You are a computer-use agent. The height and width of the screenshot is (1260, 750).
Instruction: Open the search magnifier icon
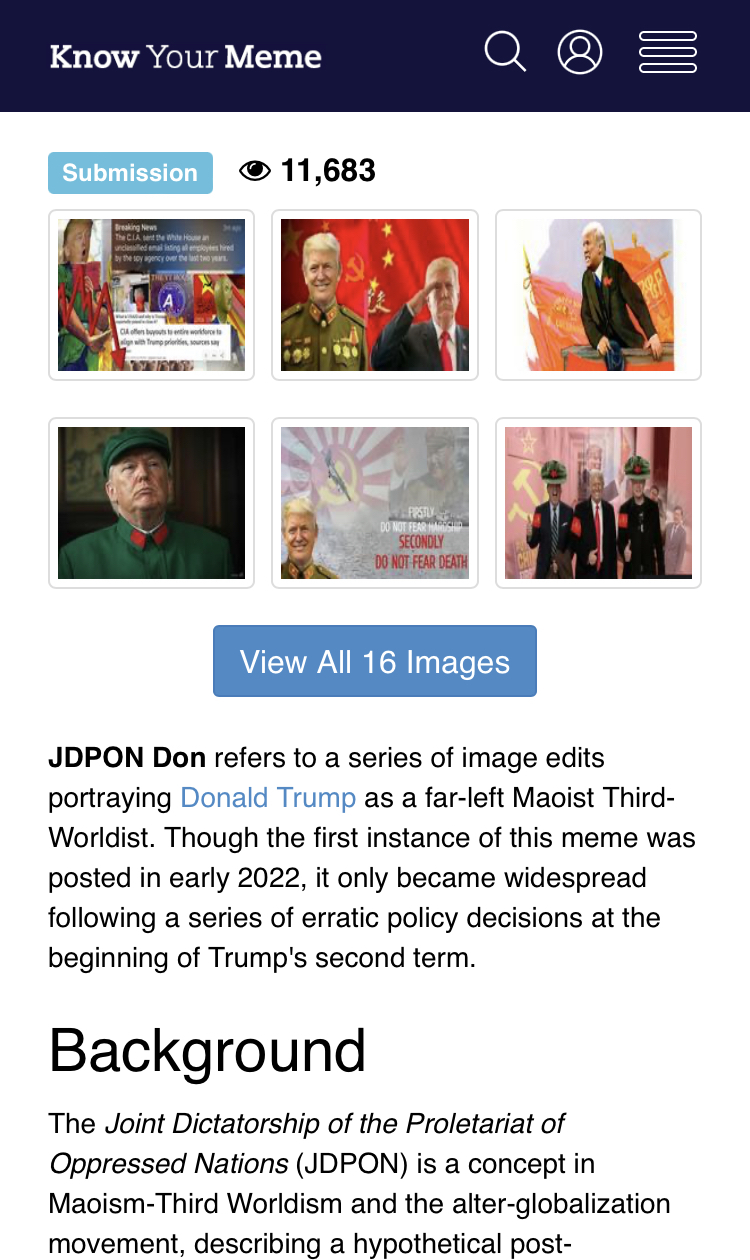pyautogui.click(x=505, y=52)
